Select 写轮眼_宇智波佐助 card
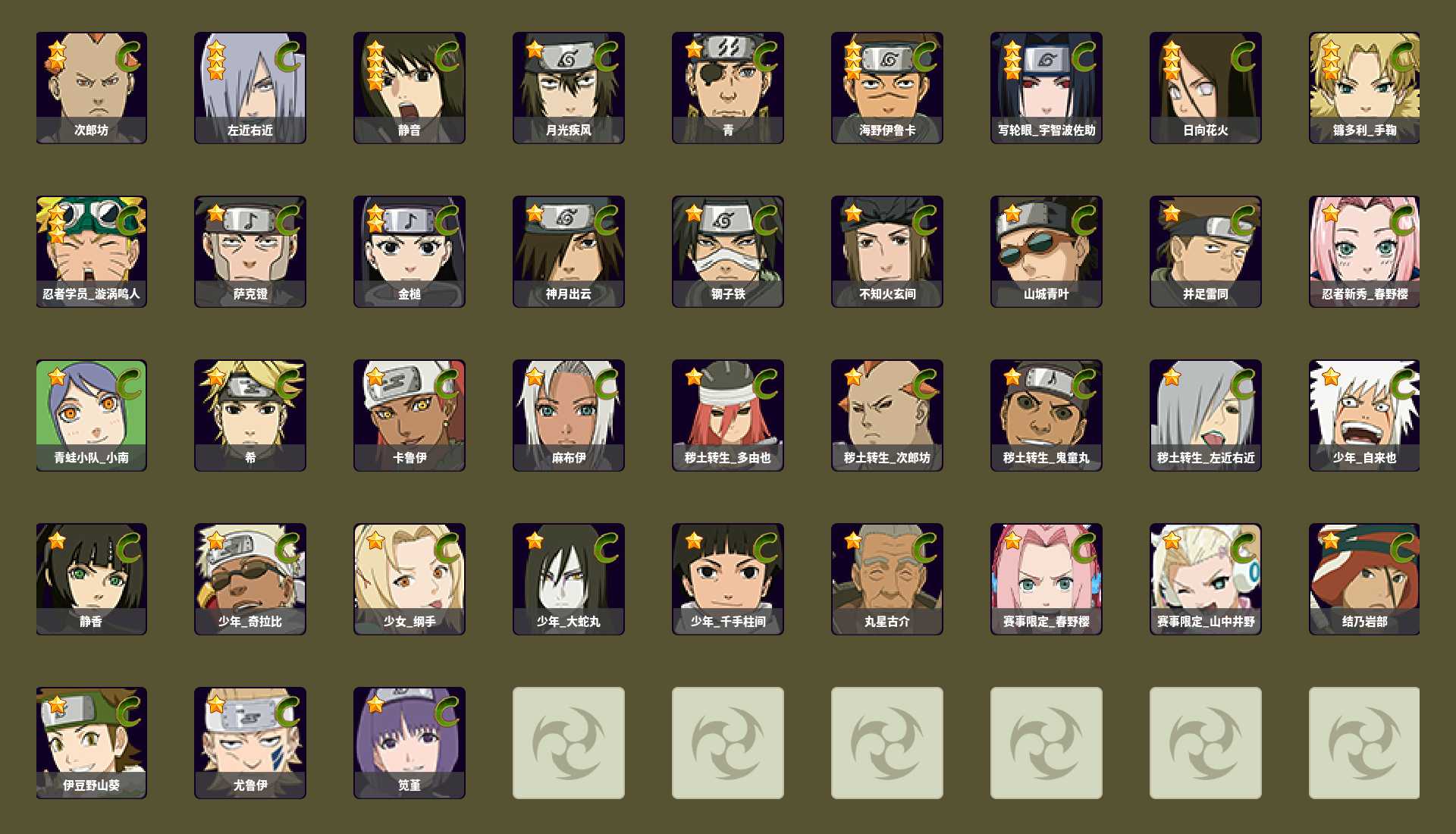Image resolution: width=1456 pixels, height=834 pixels. [x=1046, y=87]
